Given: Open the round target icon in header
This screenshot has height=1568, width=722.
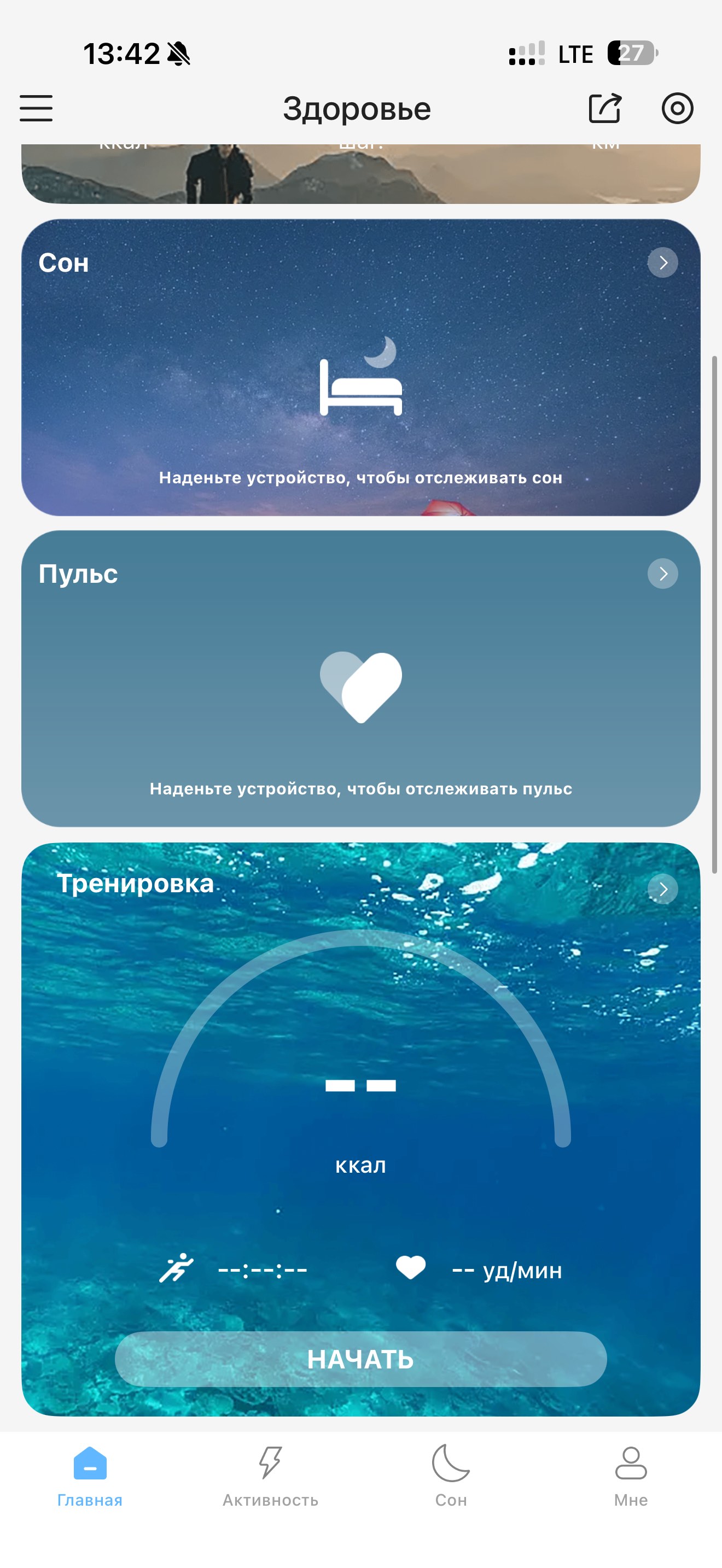Looking at the screenshot, I should [677, 108].
